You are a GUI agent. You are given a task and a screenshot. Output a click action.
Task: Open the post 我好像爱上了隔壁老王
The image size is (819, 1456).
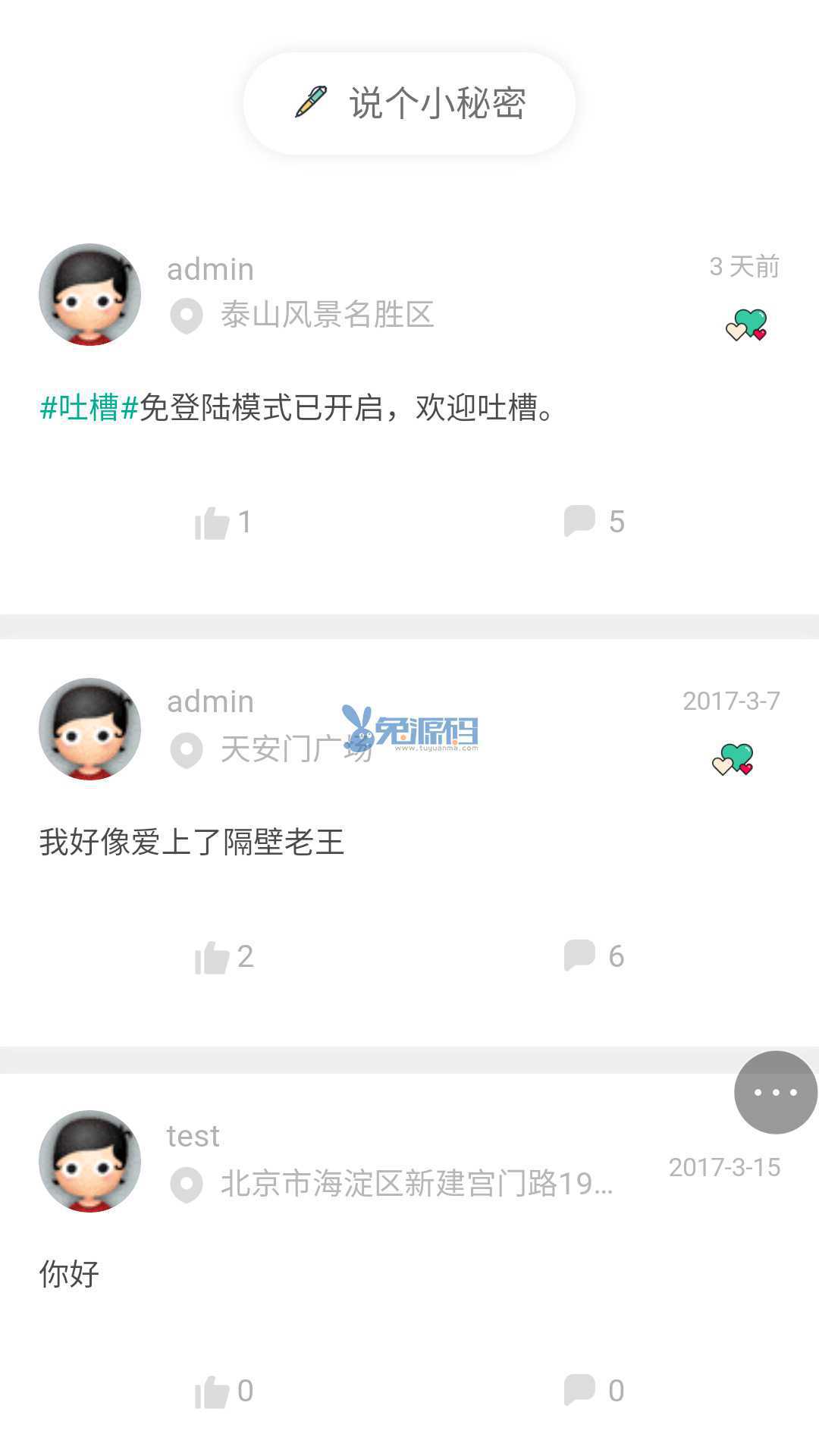192,843
